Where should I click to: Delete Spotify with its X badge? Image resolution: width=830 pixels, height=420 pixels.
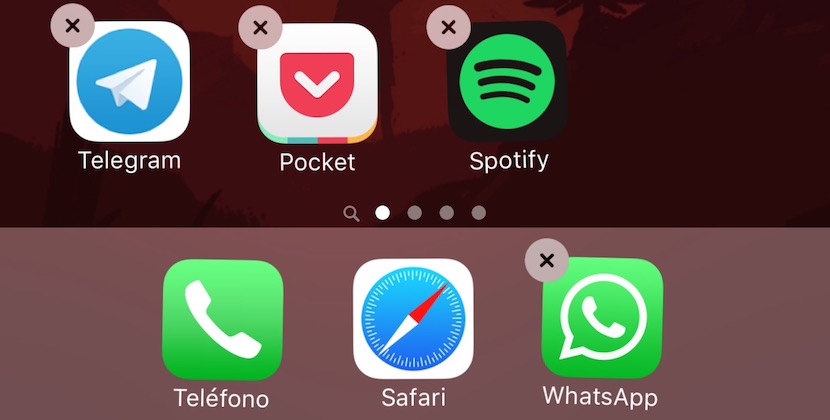[449, 27]
